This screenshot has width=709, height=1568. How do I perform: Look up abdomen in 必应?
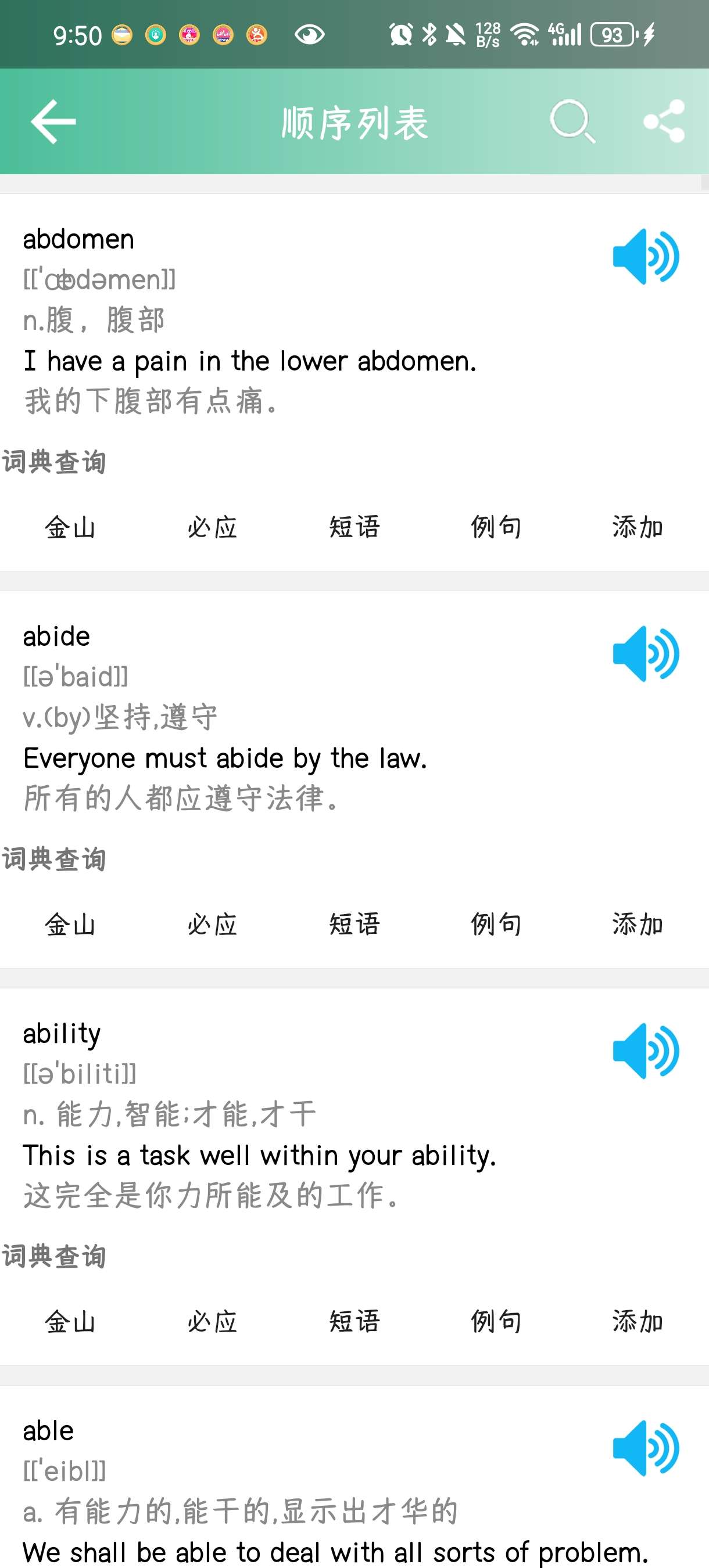213,527
